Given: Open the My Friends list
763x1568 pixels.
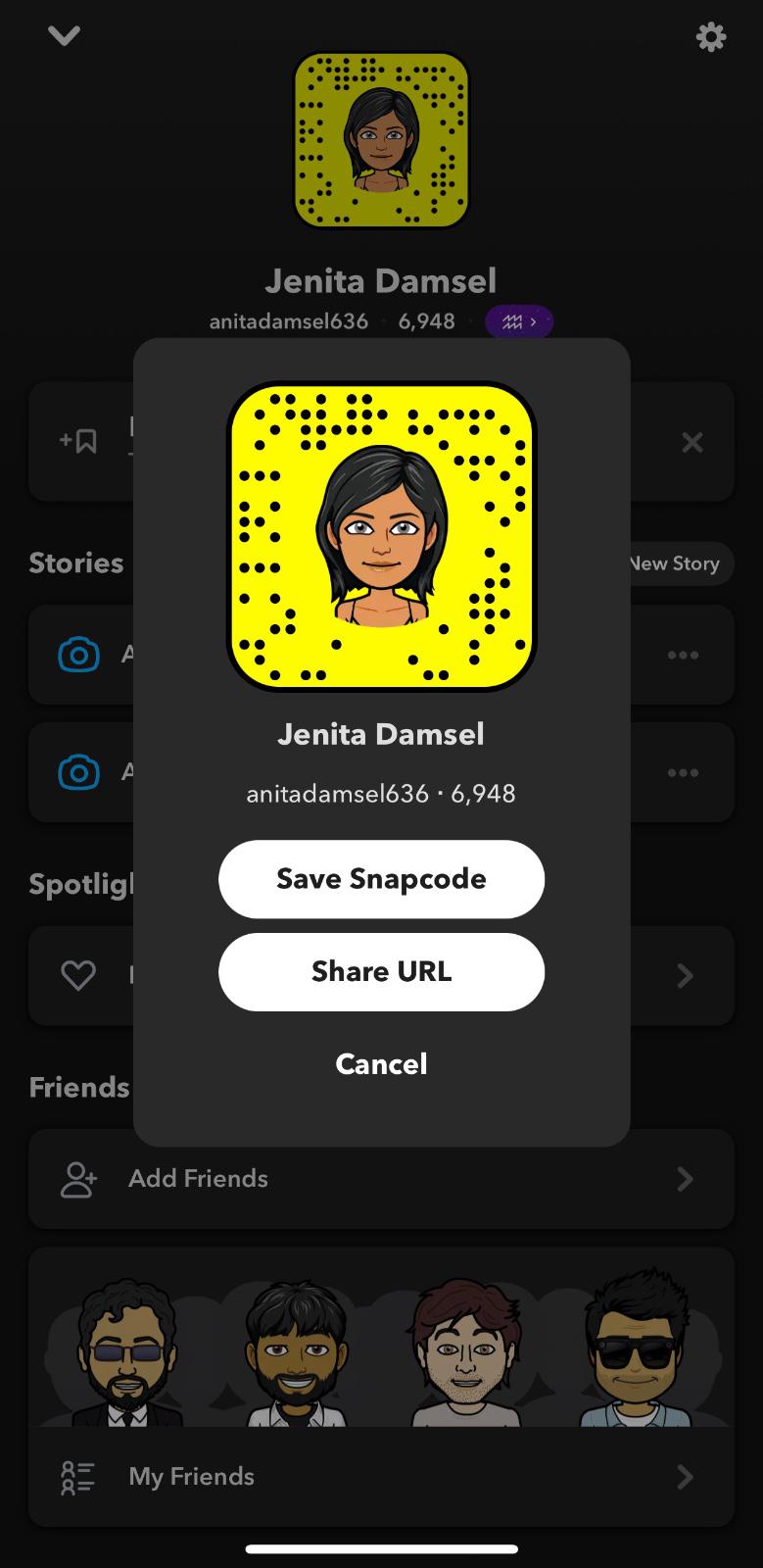Looking at the screenshot, I should (381, 1477).
